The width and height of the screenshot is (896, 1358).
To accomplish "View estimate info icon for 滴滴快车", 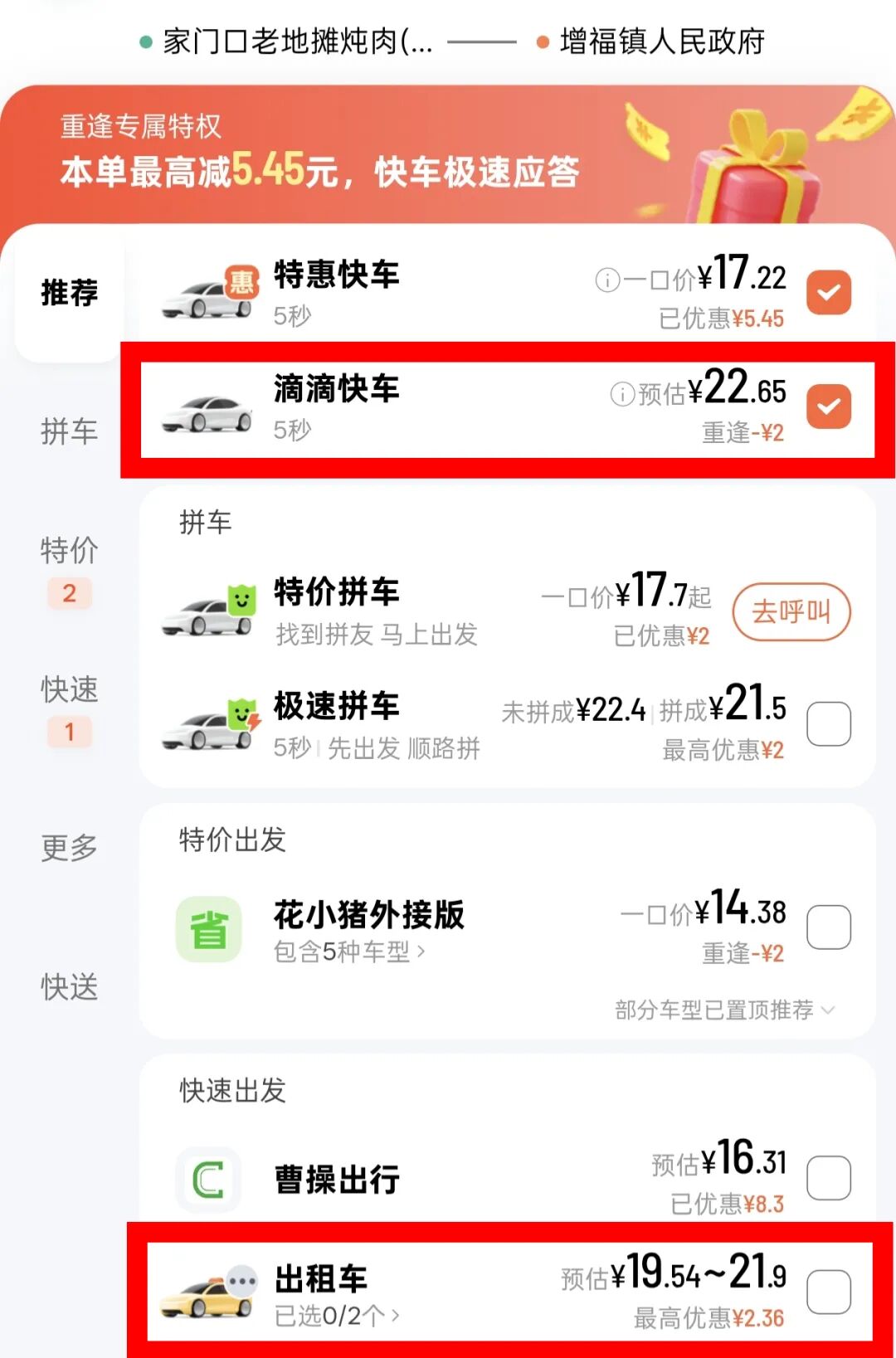I will [622, 394].
